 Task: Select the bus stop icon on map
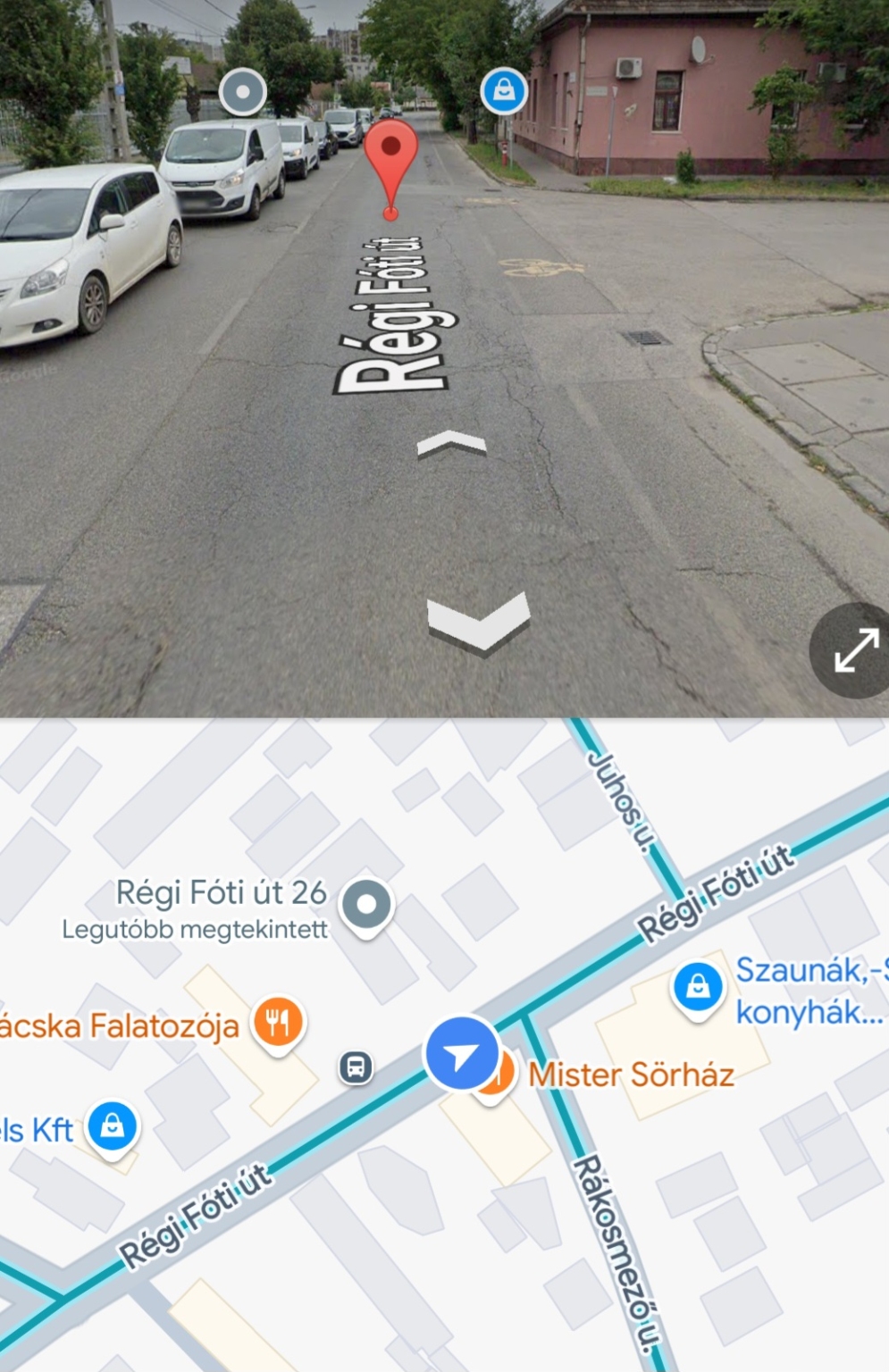click(356, 1067)
